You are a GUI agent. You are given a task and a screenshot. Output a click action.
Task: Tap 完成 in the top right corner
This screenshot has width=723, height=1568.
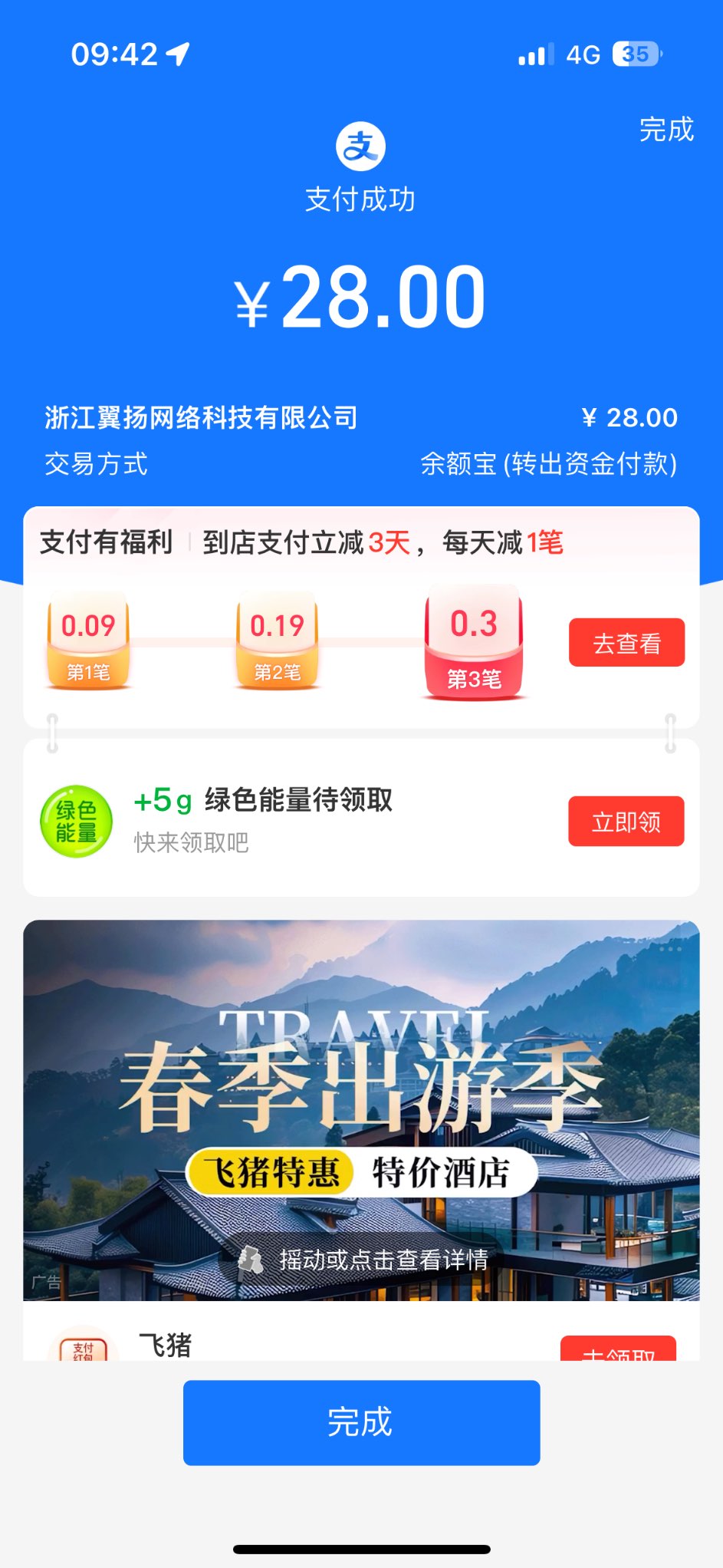[x=665, y=130]
